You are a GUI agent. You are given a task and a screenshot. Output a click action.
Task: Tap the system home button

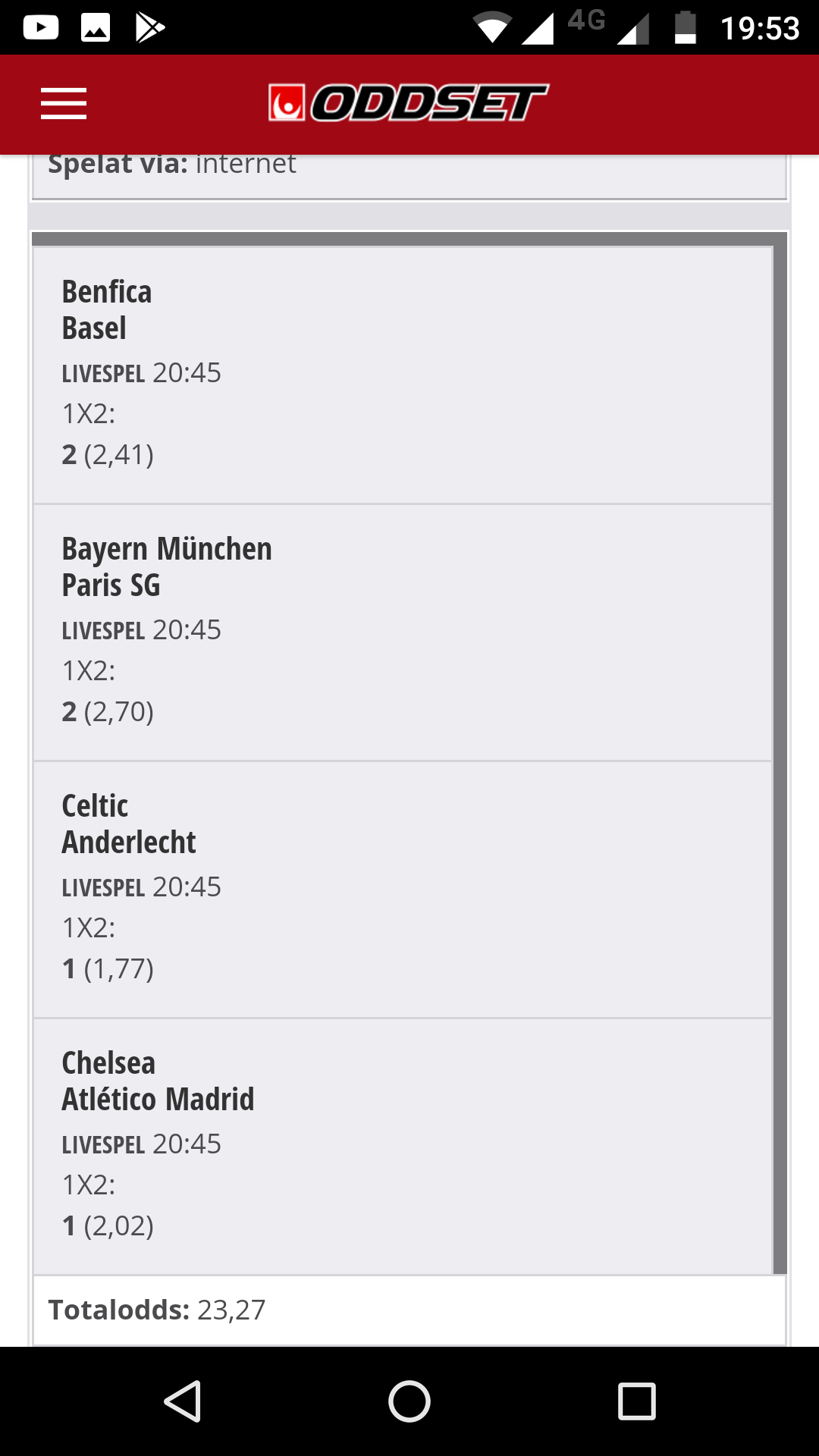tap(409, 1401)
